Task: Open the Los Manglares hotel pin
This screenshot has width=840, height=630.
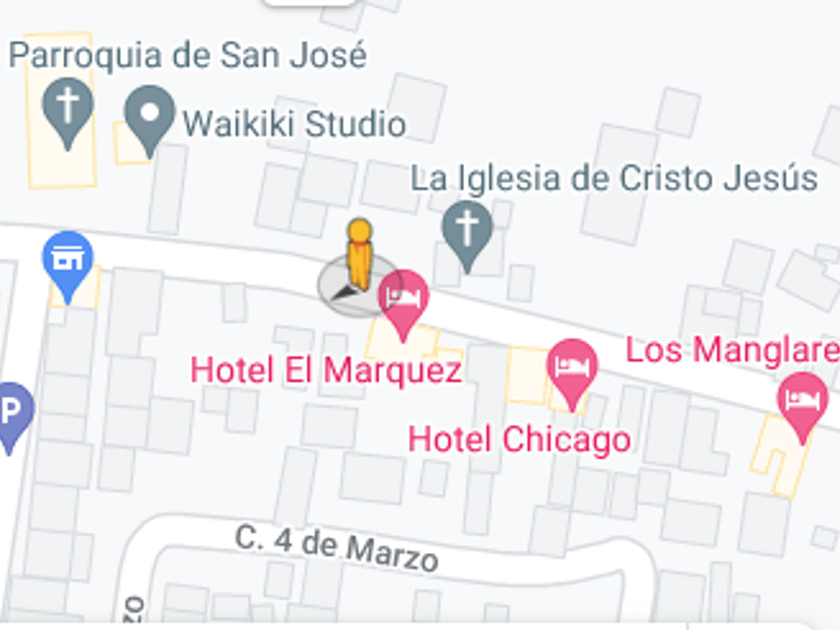Action: [x=801, y=401]
